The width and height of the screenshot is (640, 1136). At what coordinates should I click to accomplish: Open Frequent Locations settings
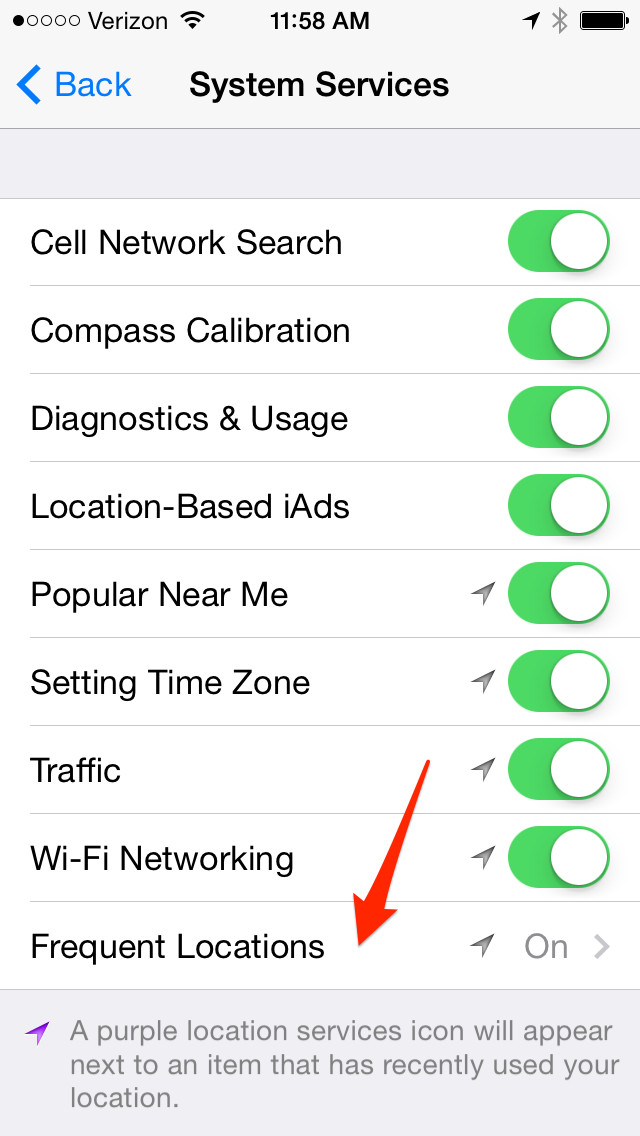click(x=320, y=946)
